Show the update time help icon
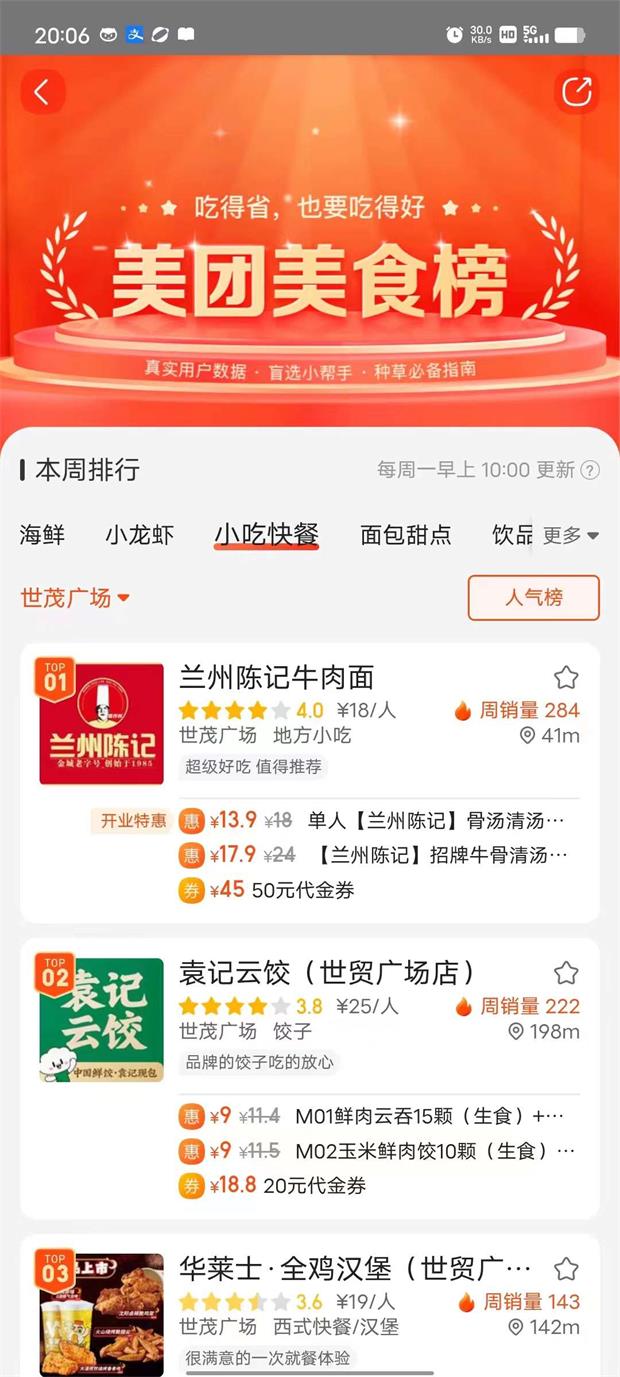Viewport: 620px width, 1377px height. [x=591, y=470]
